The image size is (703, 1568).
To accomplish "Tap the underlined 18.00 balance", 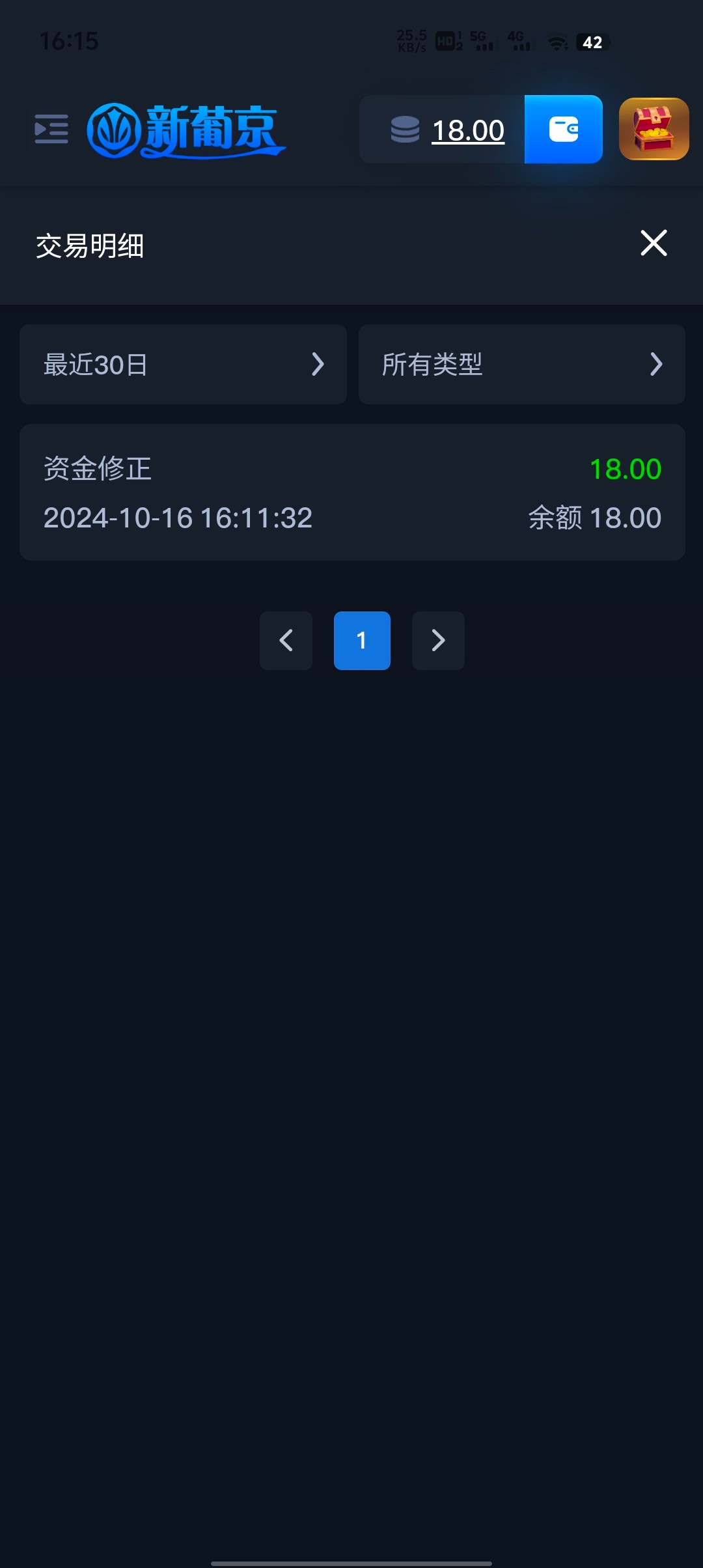I will click(468, 130).
